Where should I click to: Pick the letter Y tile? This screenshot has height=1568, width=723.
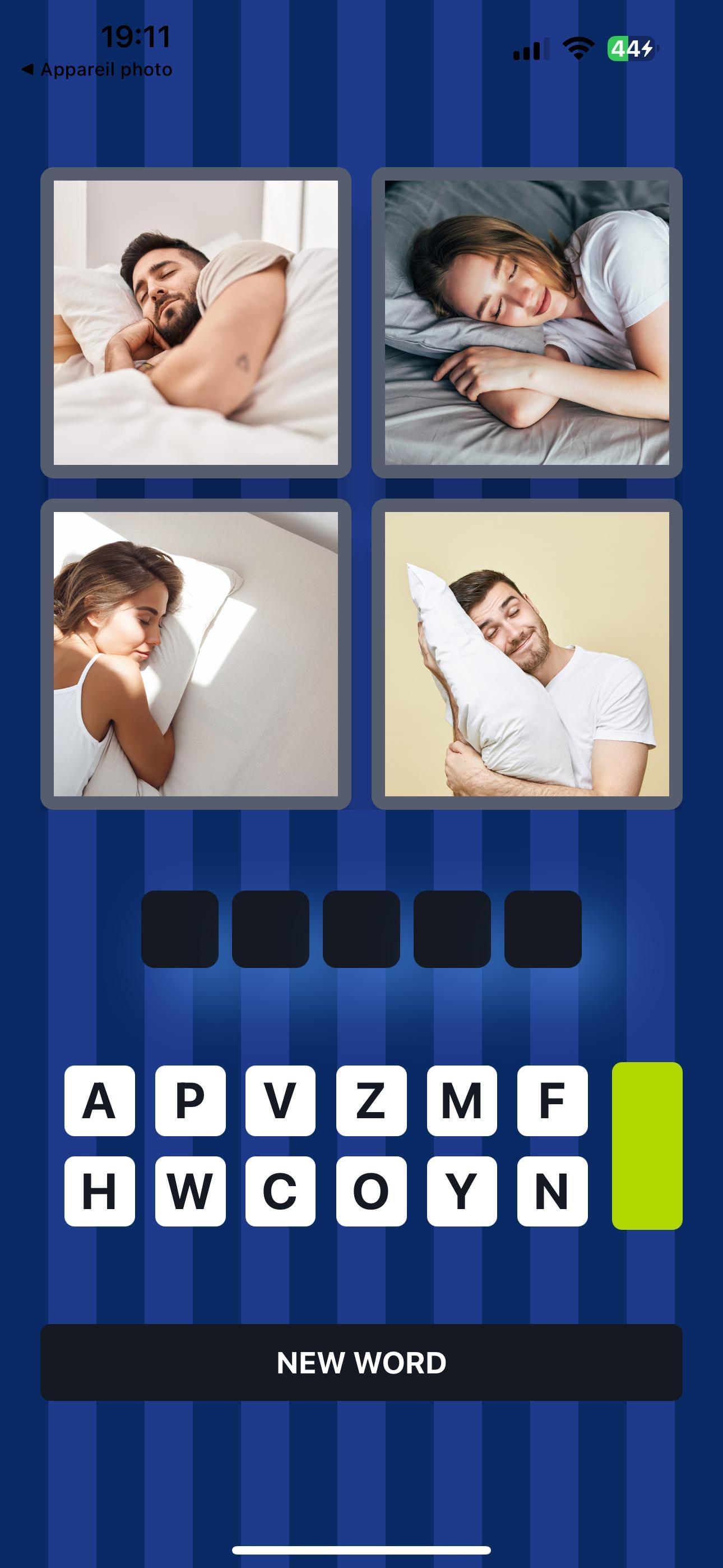[462, 1191]
